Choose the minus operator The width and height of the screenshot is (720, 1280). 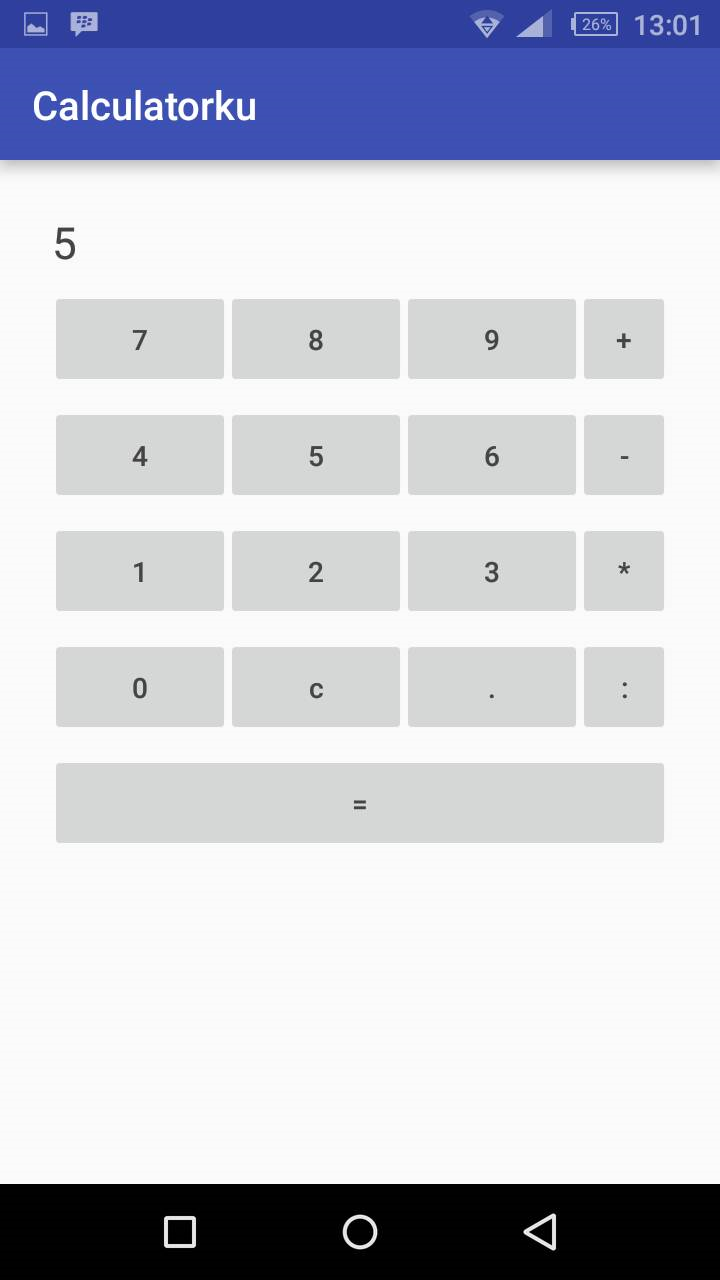click(x=624, y=455)
